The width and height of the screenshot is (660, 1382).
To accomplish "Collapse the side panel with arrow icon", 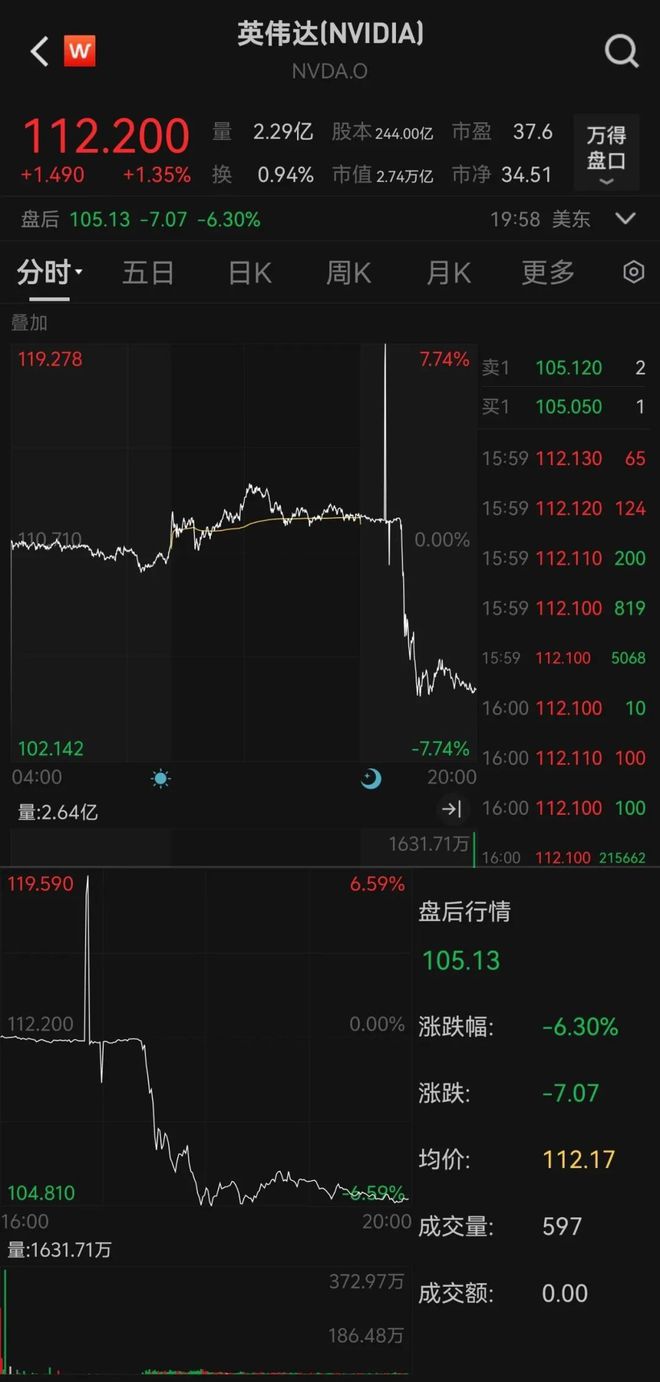I will (x=452, y=809).
